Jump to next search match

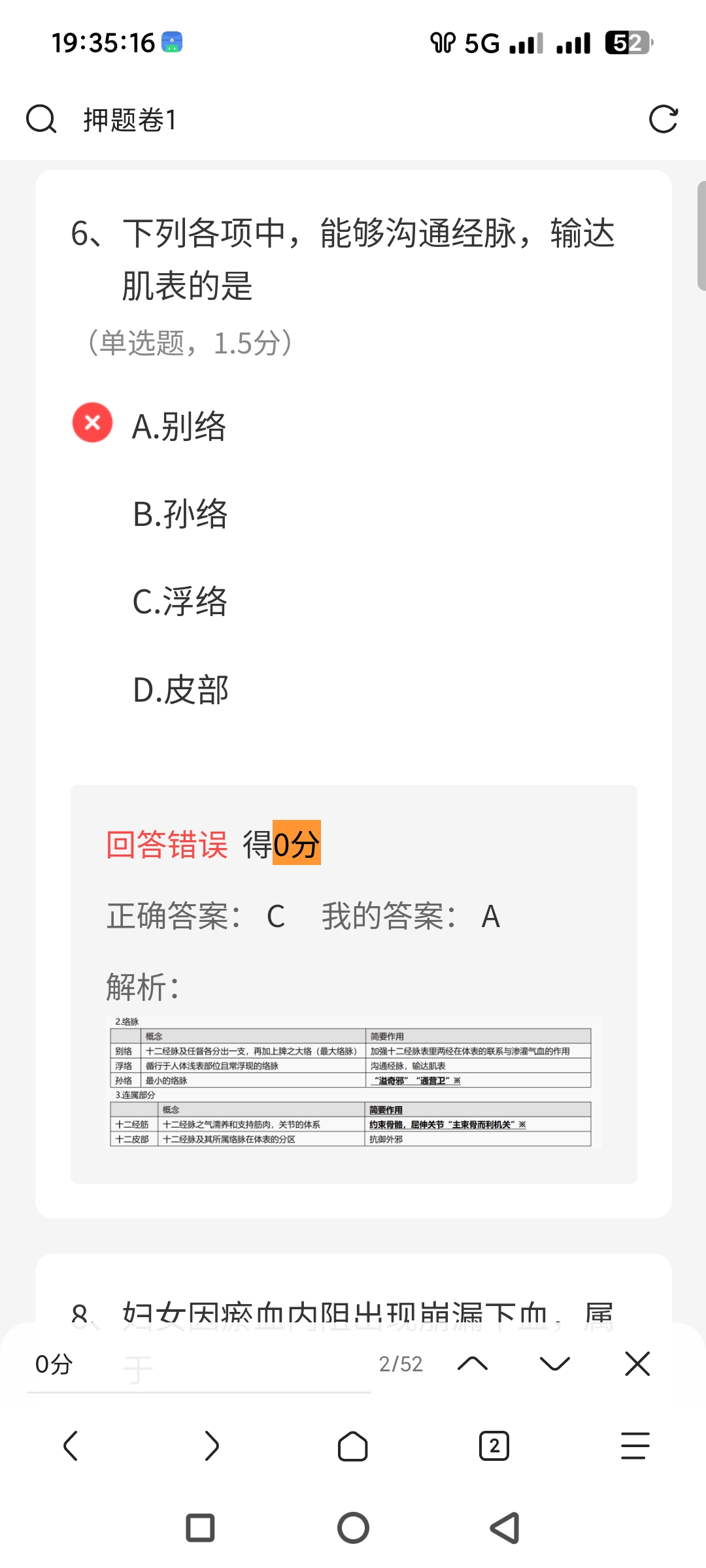click(x=555, y=1364)
